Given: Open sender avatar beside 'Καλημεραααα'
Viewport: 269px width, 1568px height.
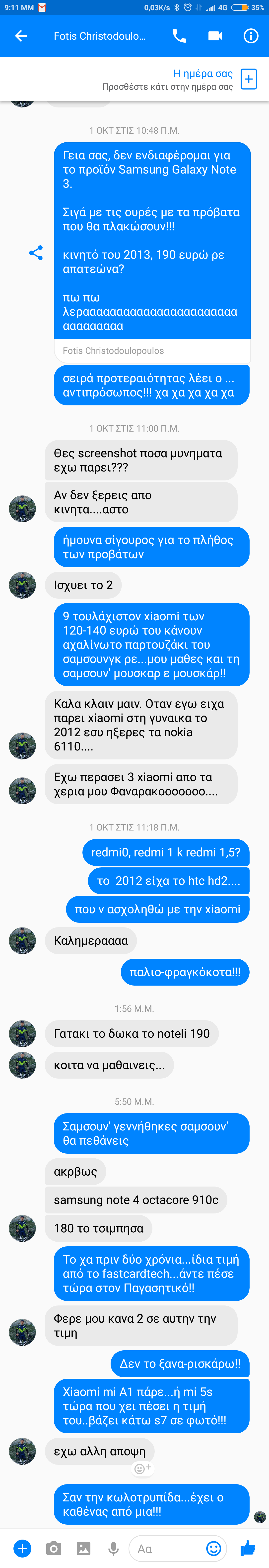Looking at the screenshot, I should pyautogui.click(x=22, y=940).
